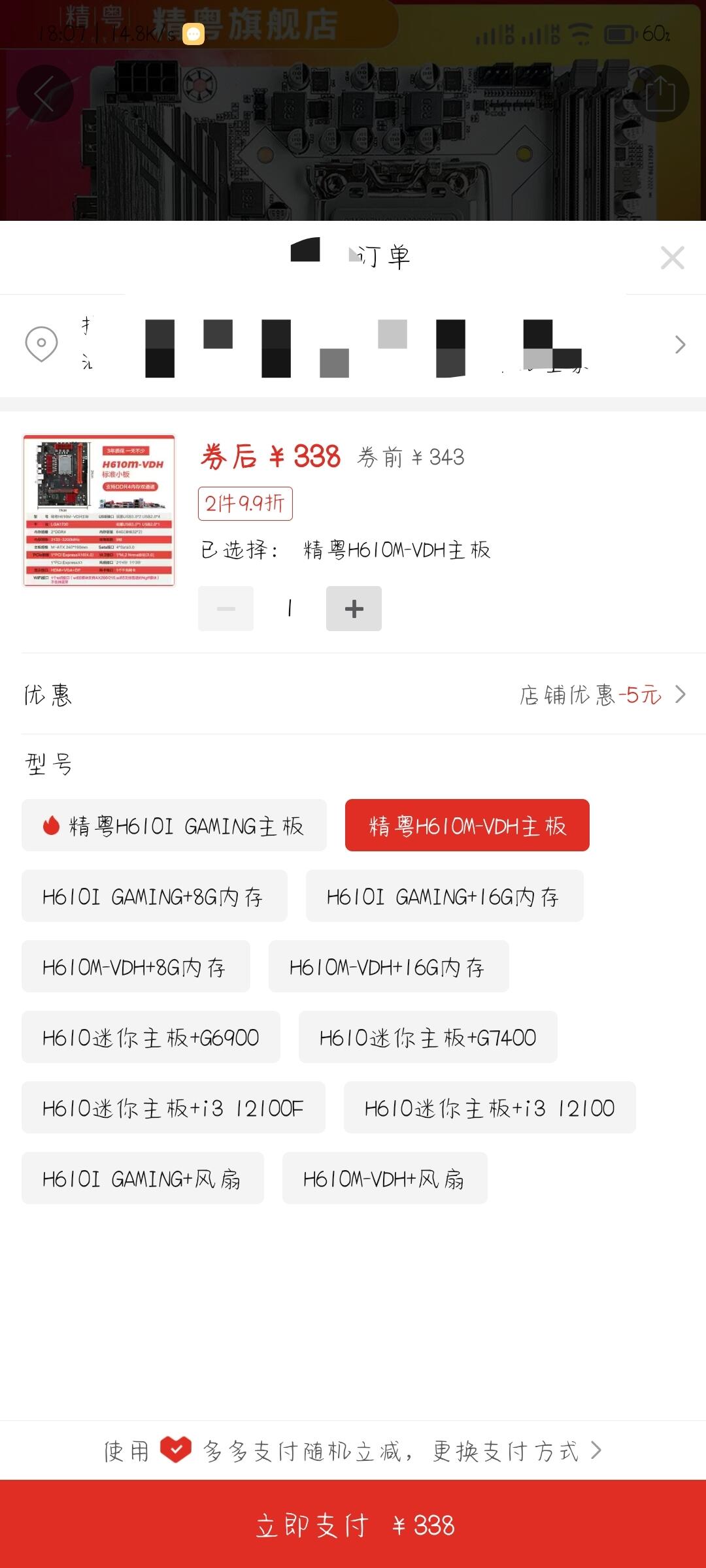This screenshot has height=1568, width=706.
Task: Tap 立即支付 ¥338 to pay
Action: [x=353, y=1524]
